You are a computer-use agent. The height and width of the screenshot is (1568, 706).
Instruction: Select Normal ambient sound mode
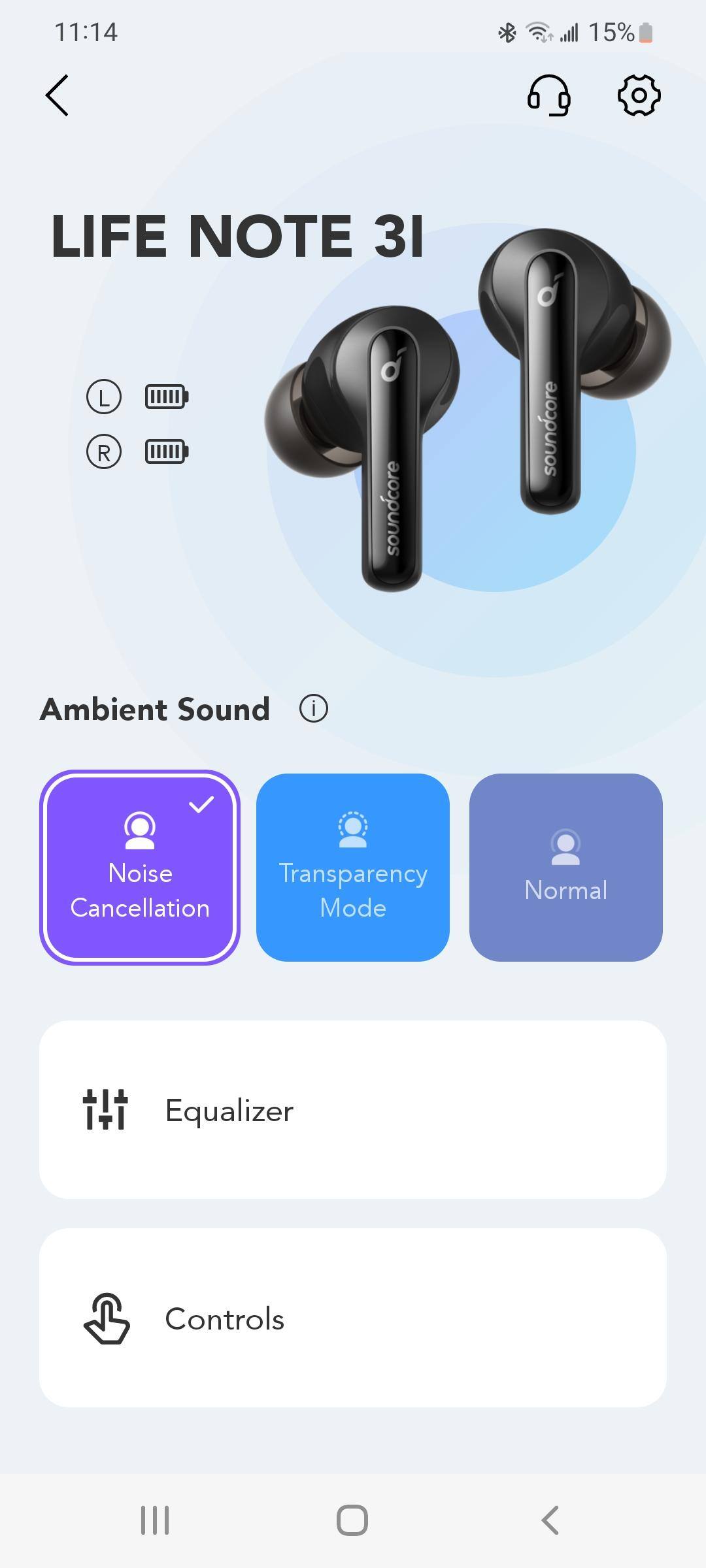coord(566,868)
